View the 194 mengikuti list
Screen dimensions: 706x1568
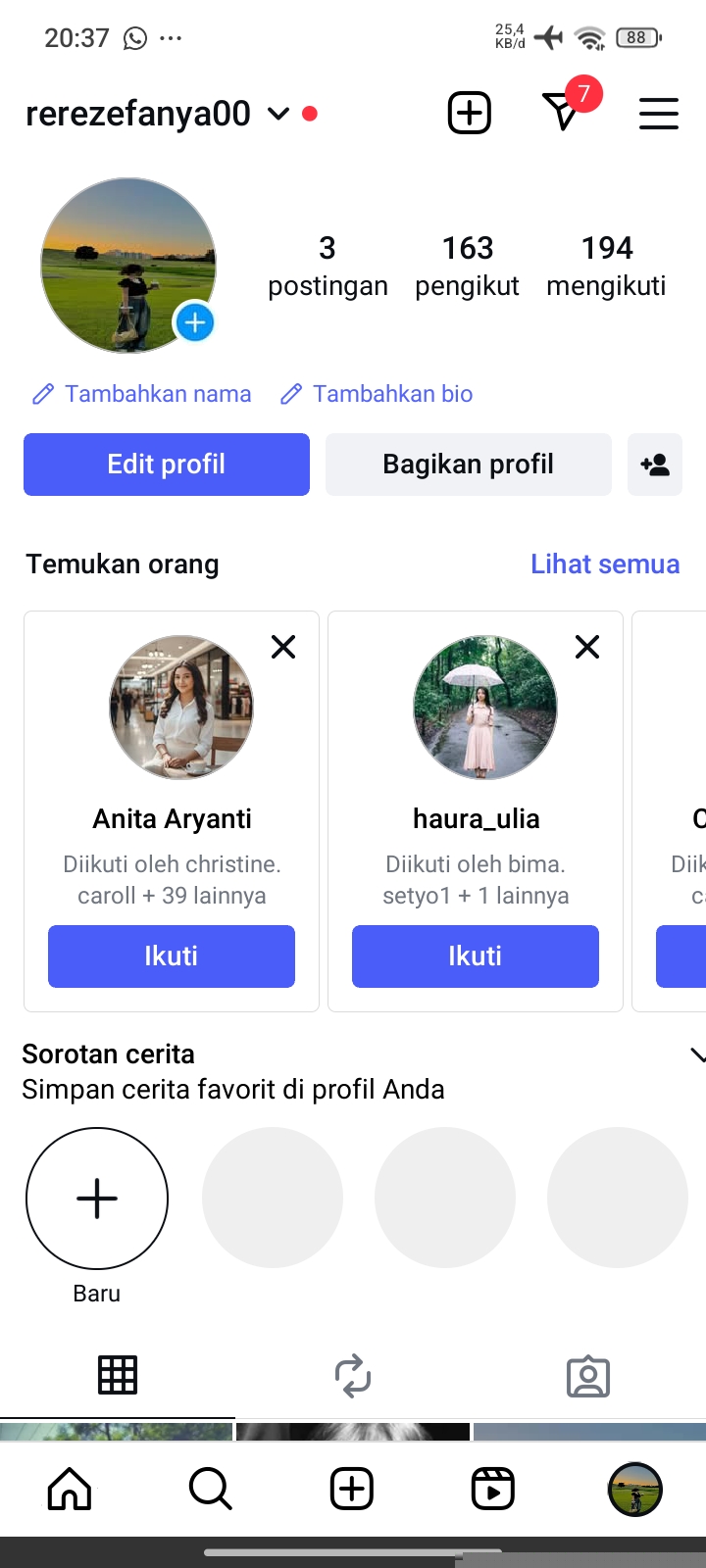pyautogui.click(x=606, y=266)
